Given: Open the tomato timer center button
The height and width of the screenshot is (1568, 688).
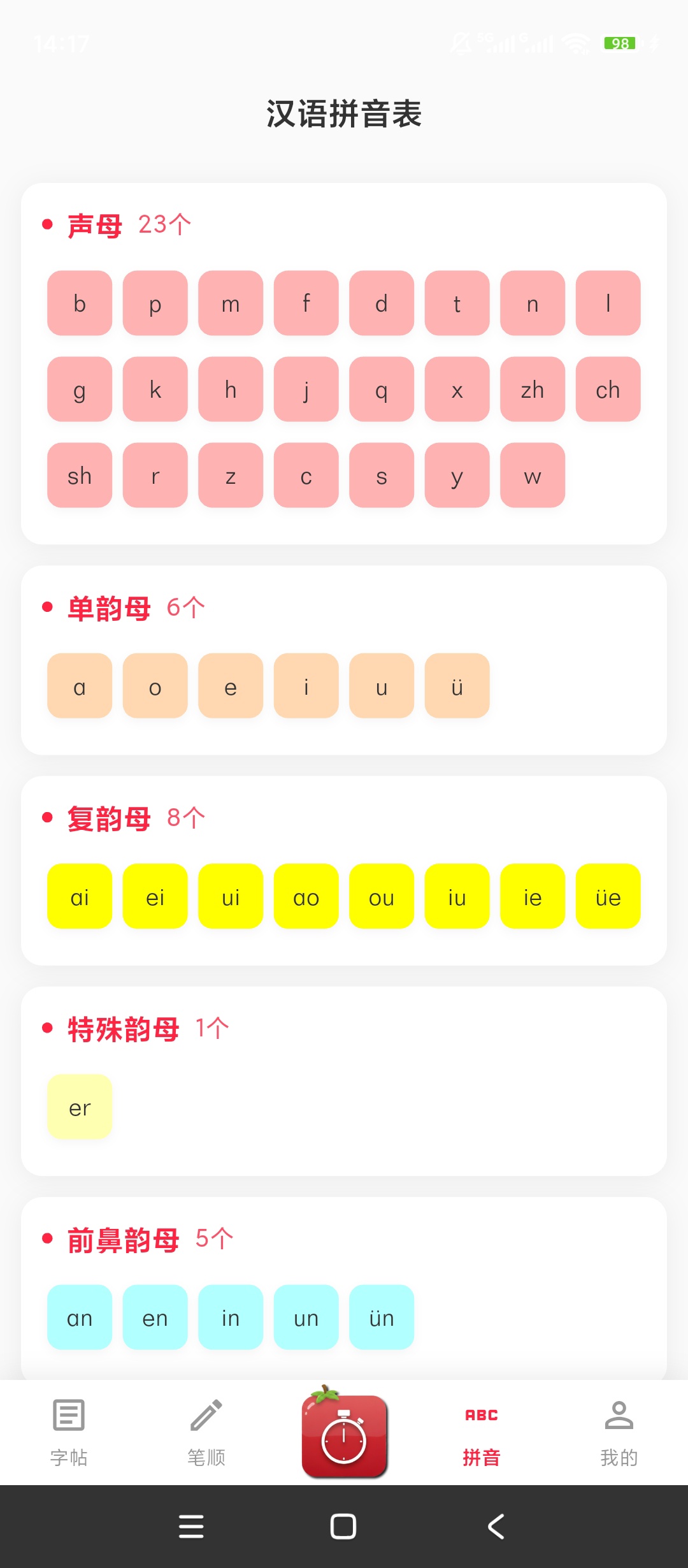Looking at the screenshot, I should click(344, 1434).
